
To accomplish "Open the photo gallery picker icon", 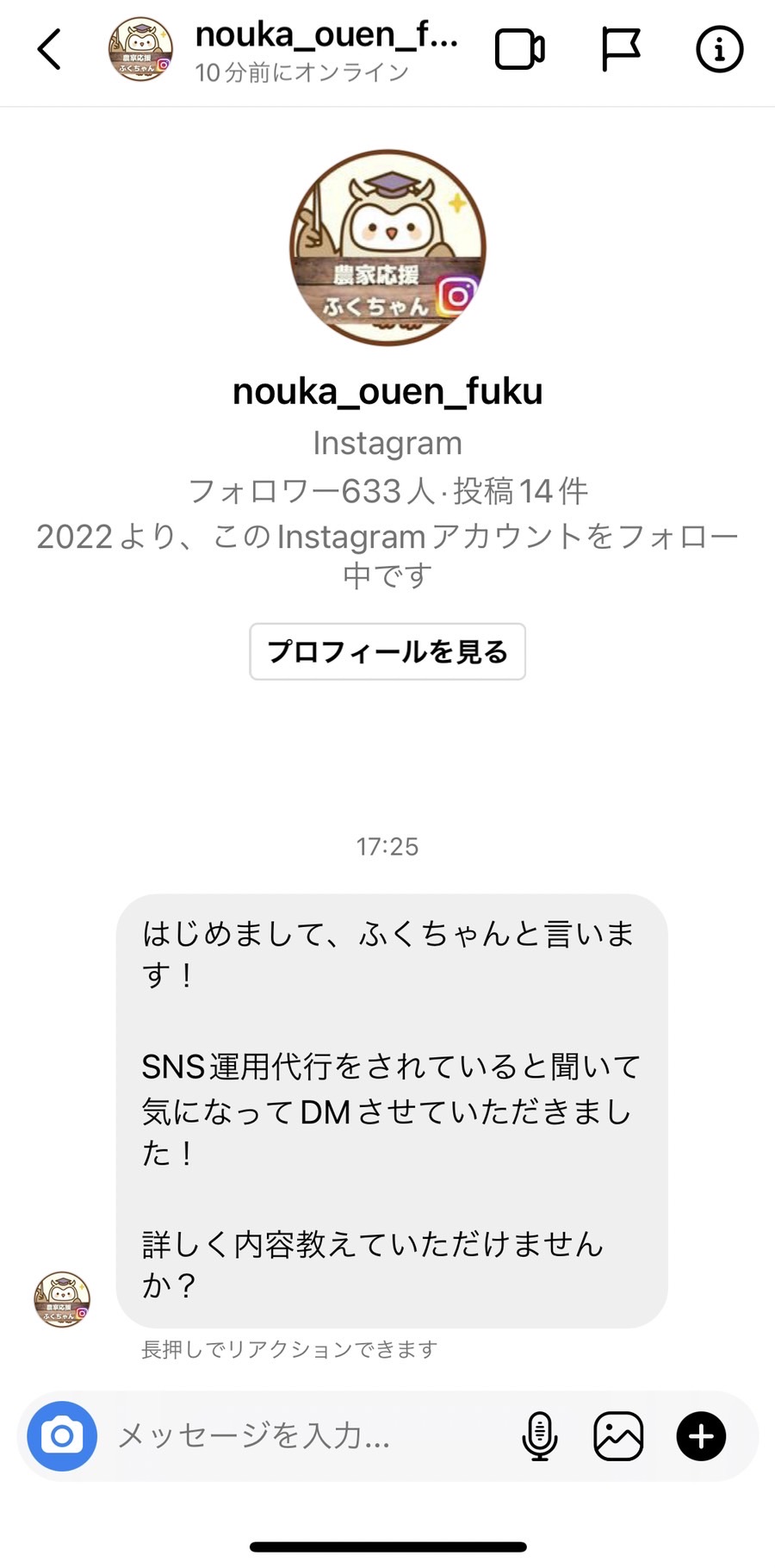I will (x=618, y=1436).
